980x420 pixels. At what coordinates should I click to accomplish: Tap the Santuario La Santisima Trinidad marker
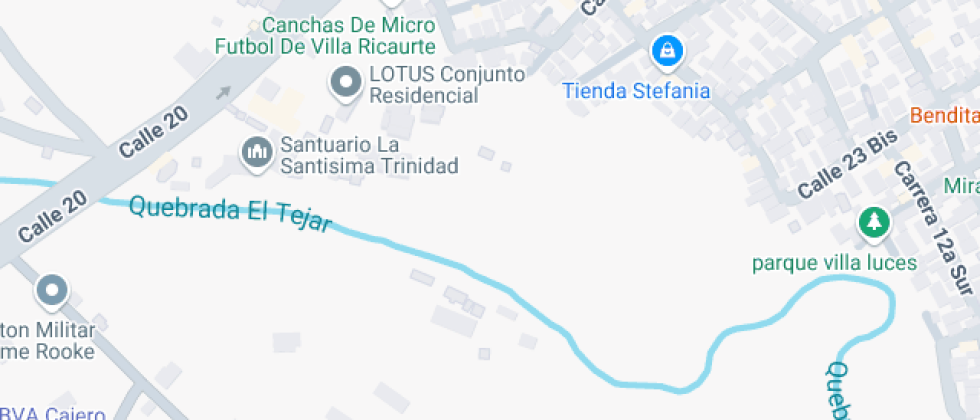(258, 153)
